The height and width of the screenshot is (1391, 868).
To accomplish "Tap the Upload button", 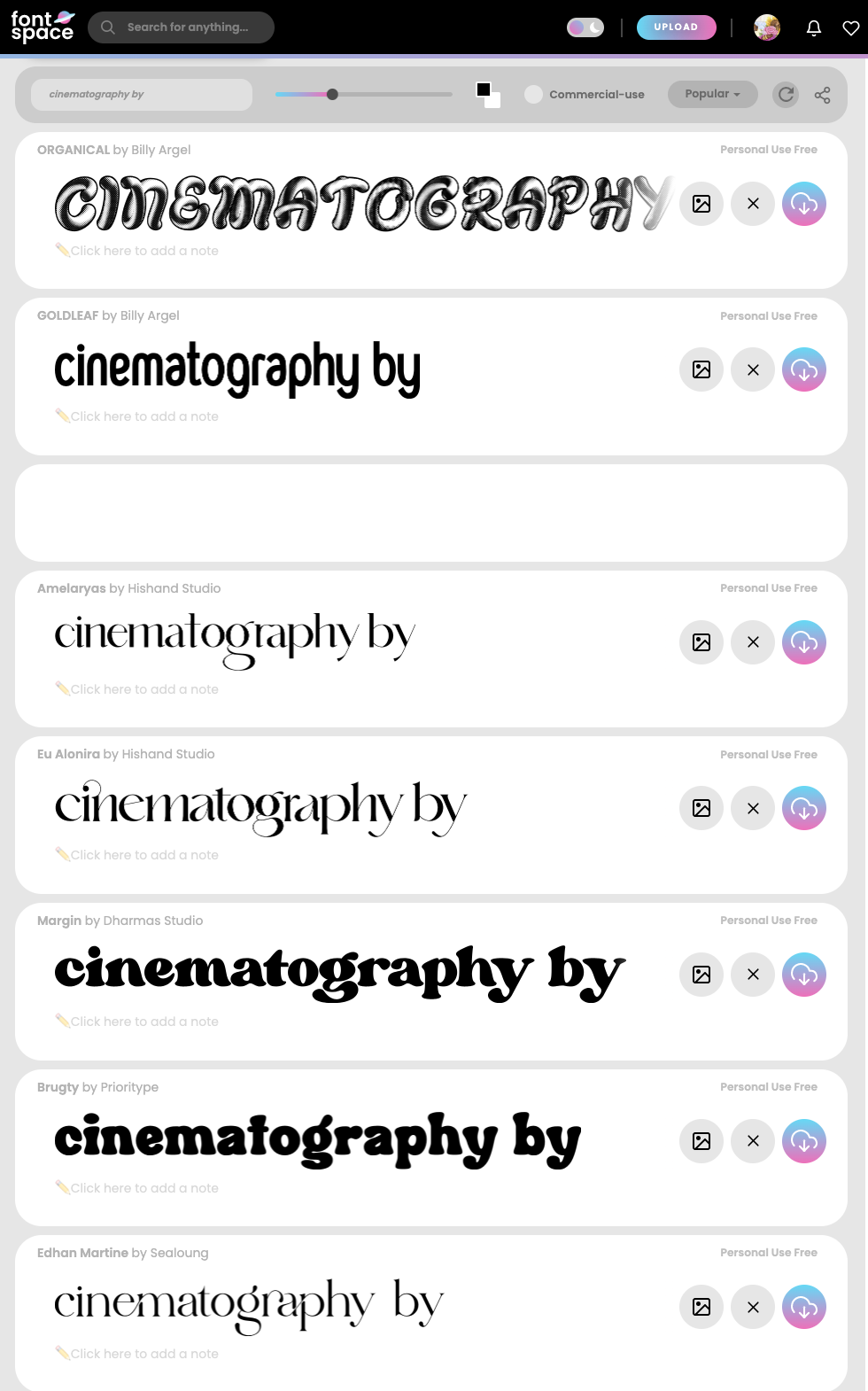I will pyautogui.click(x=676, y=27).
